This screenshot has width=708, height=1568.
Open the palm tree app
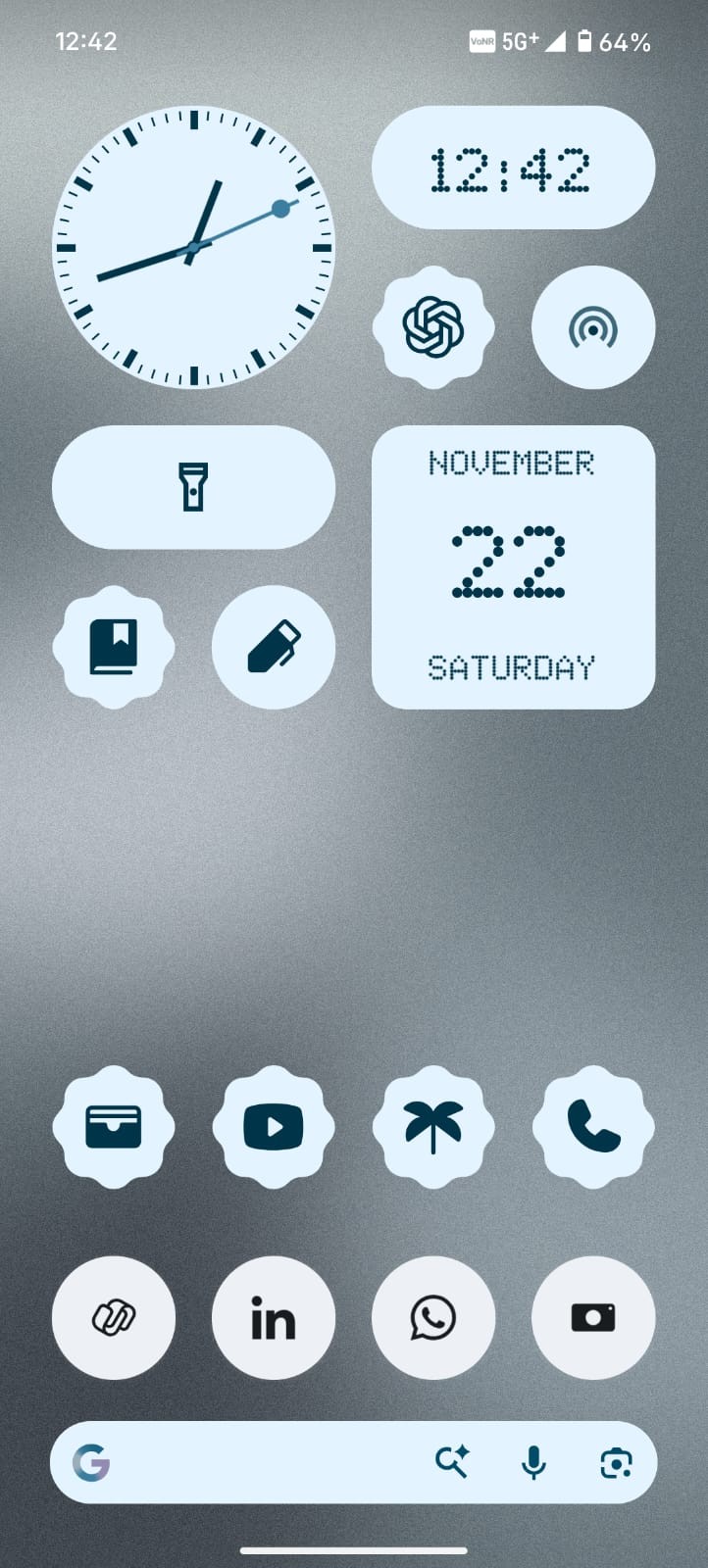click(433, 1127)
